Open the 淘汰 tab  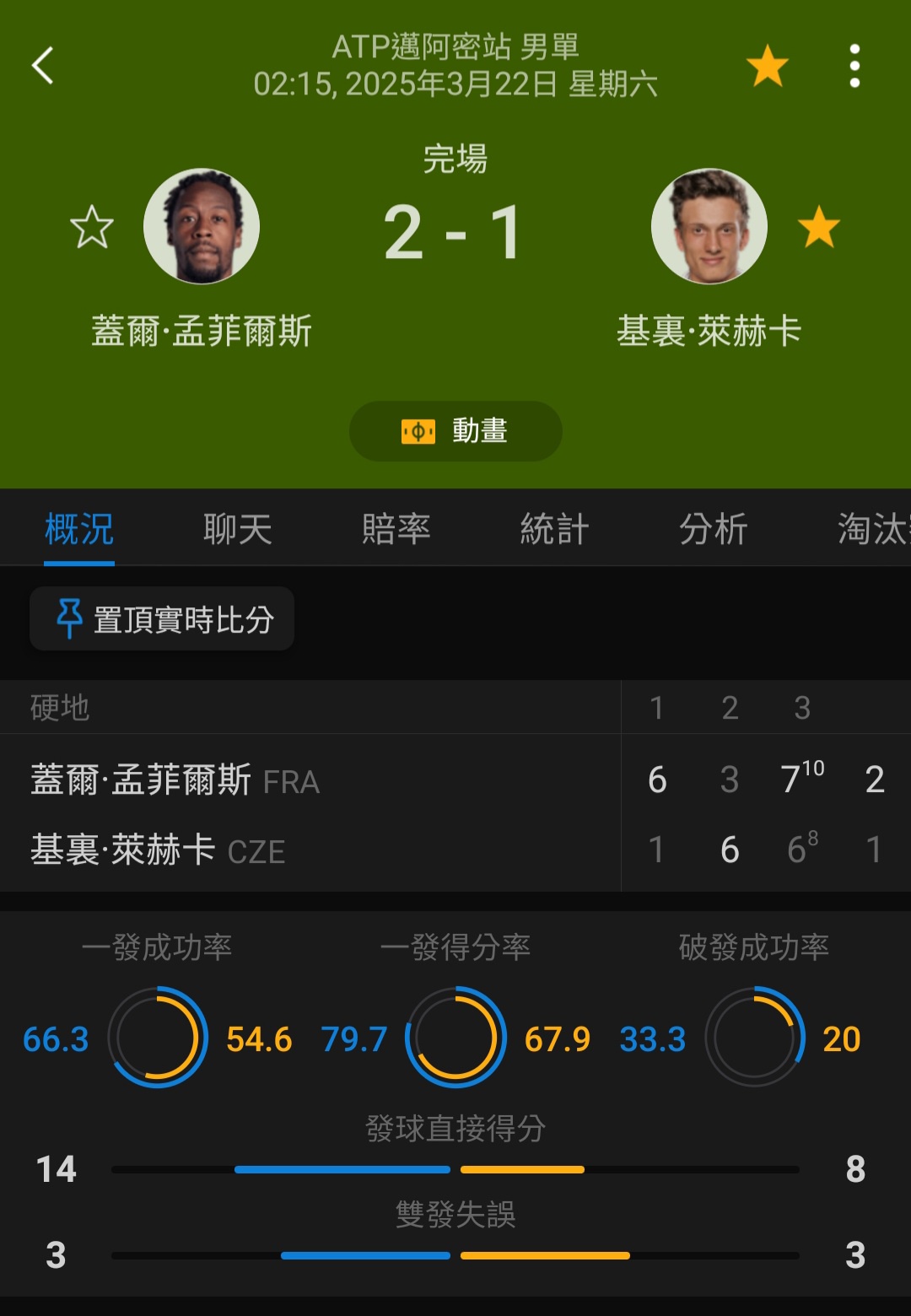[x=872, y=530]
